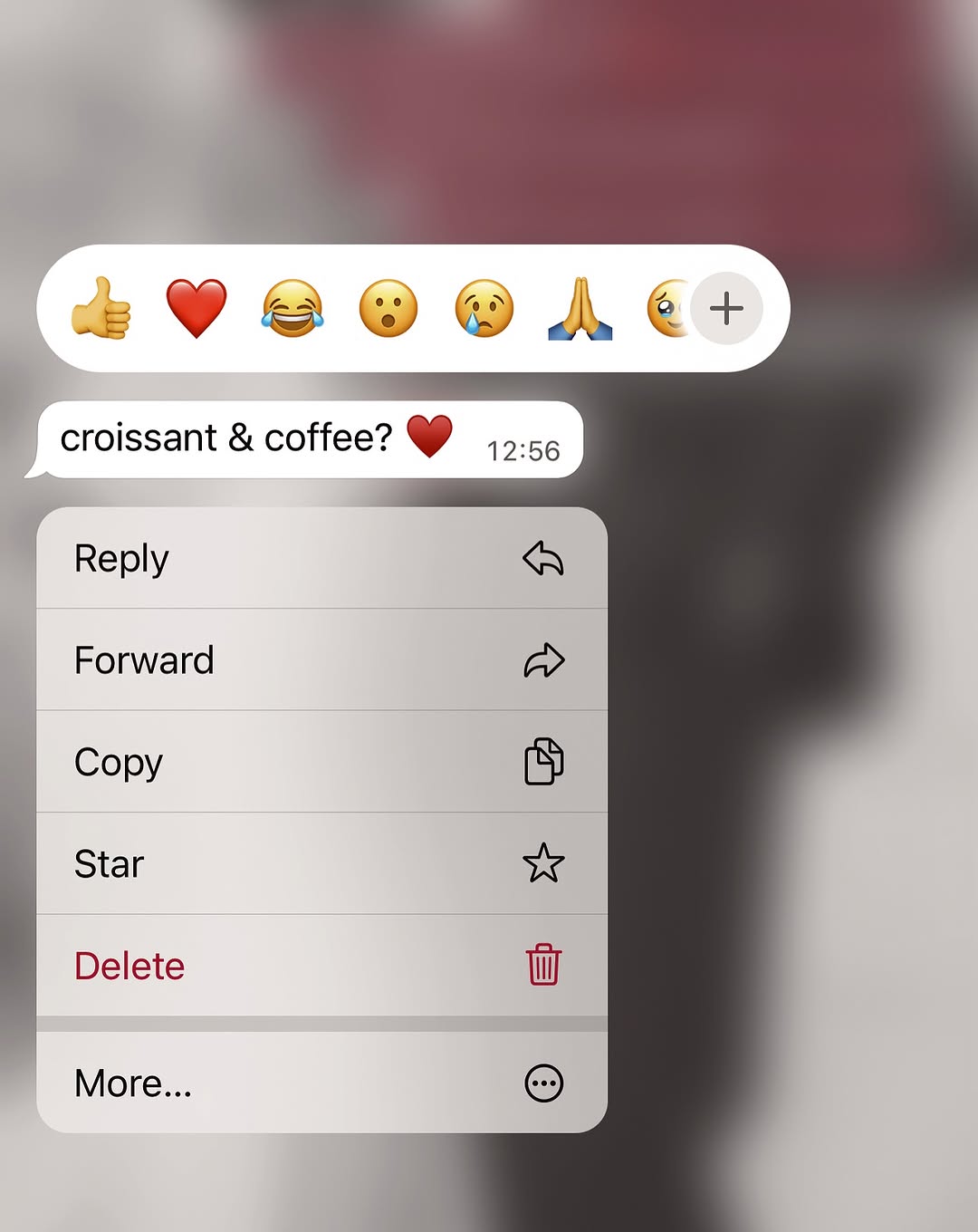
Task: React with the folded hands emoji
Action: tap(580, 308)
